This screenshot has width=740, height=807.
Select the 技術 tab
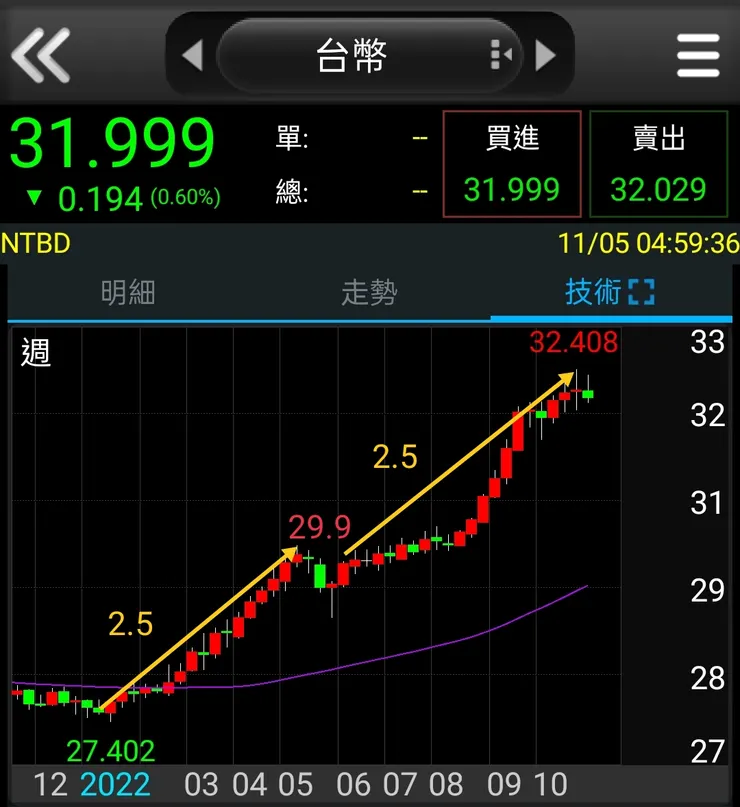click(593, 293)
